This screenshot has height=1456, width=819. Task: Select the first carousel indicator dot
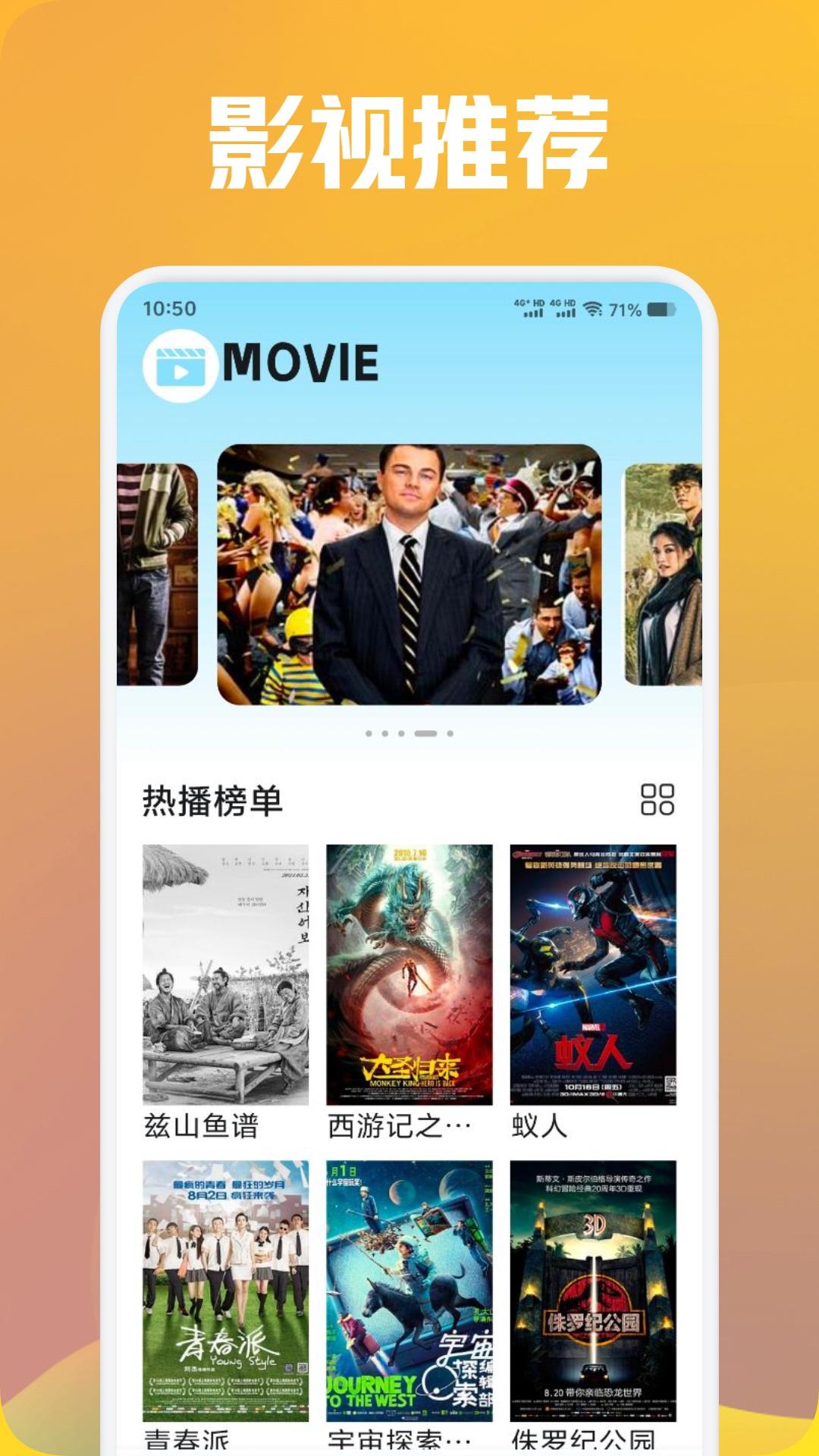[371, 733]
